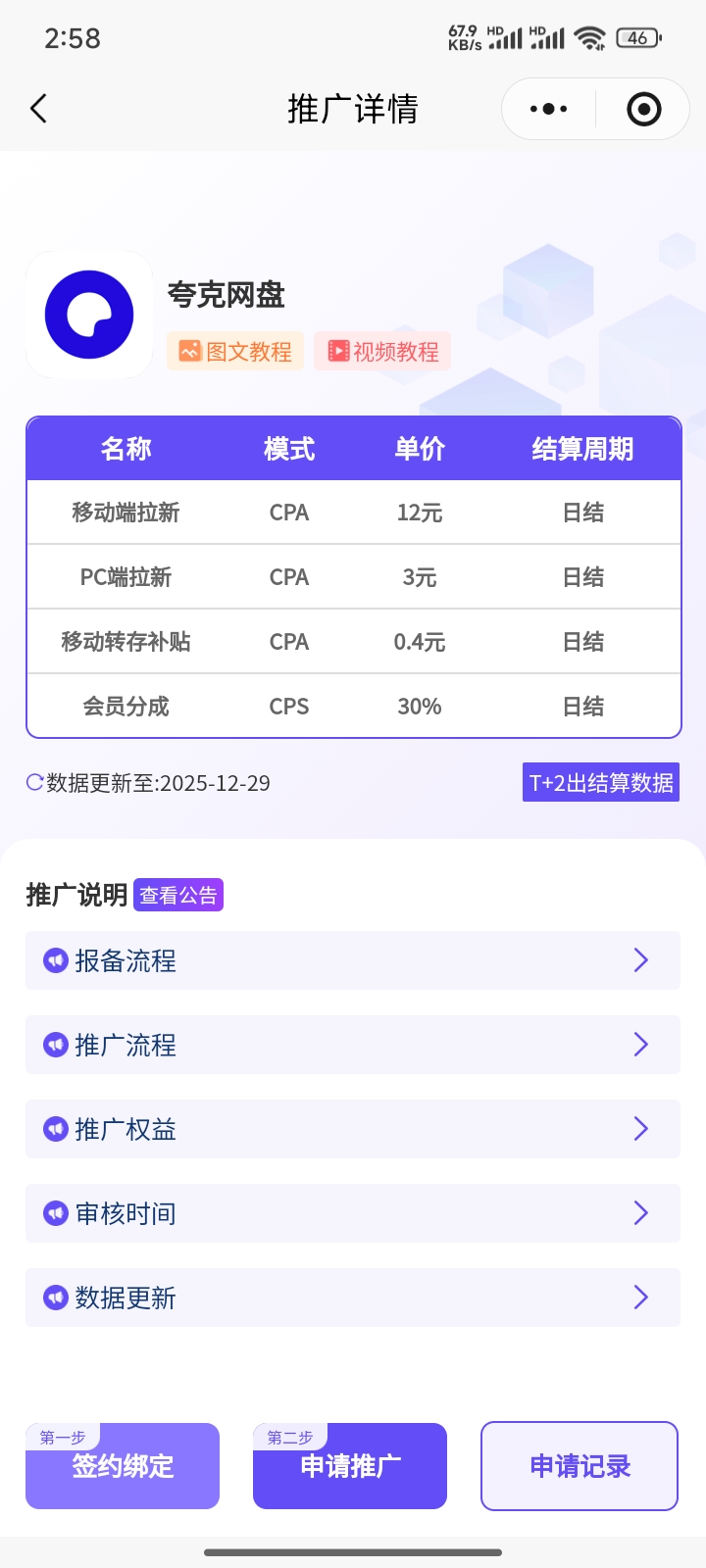Expand the 推广流程 section chevron
706x1568 pixels.
tap(640, 1045)
